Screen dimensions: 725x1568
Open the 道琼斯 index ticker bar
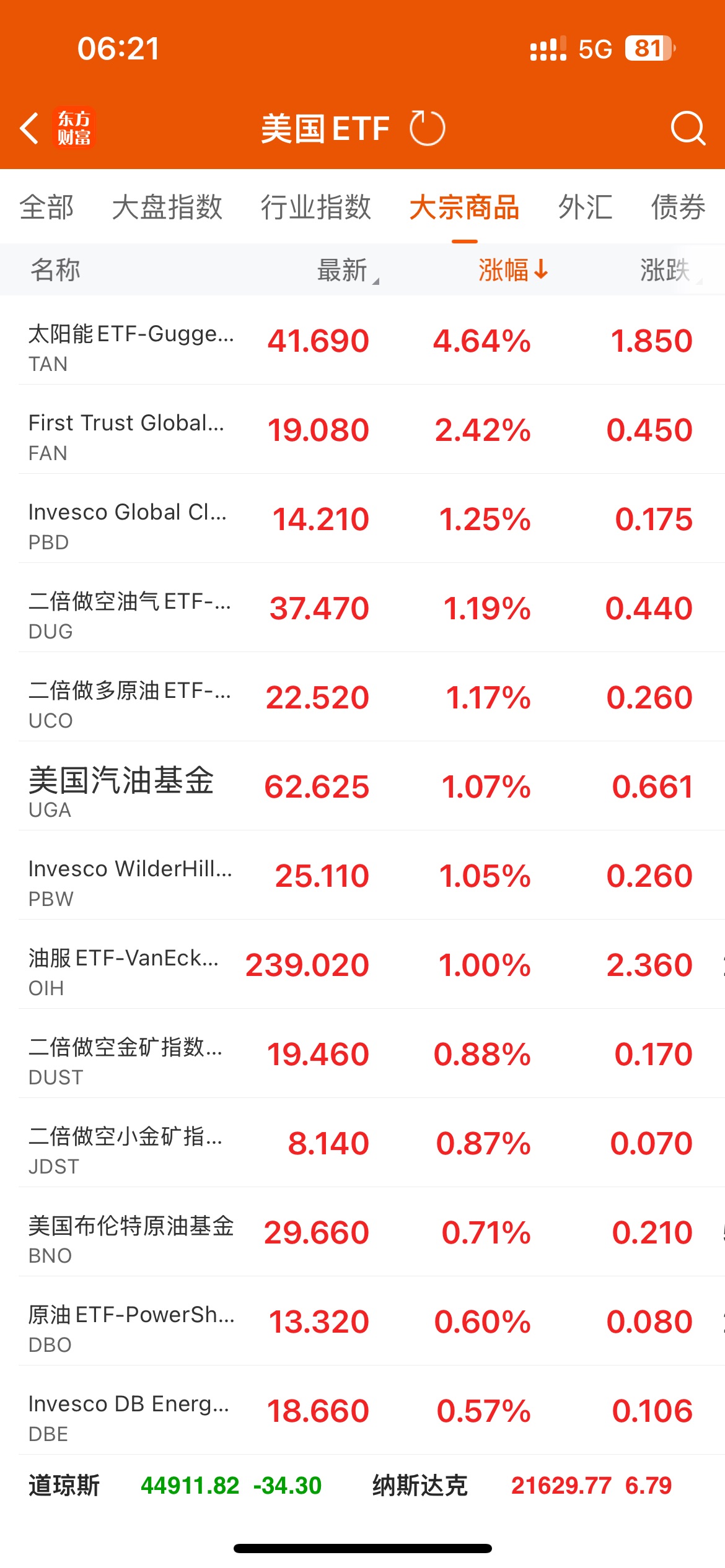pyautogui.click(x=175, y=1486)
